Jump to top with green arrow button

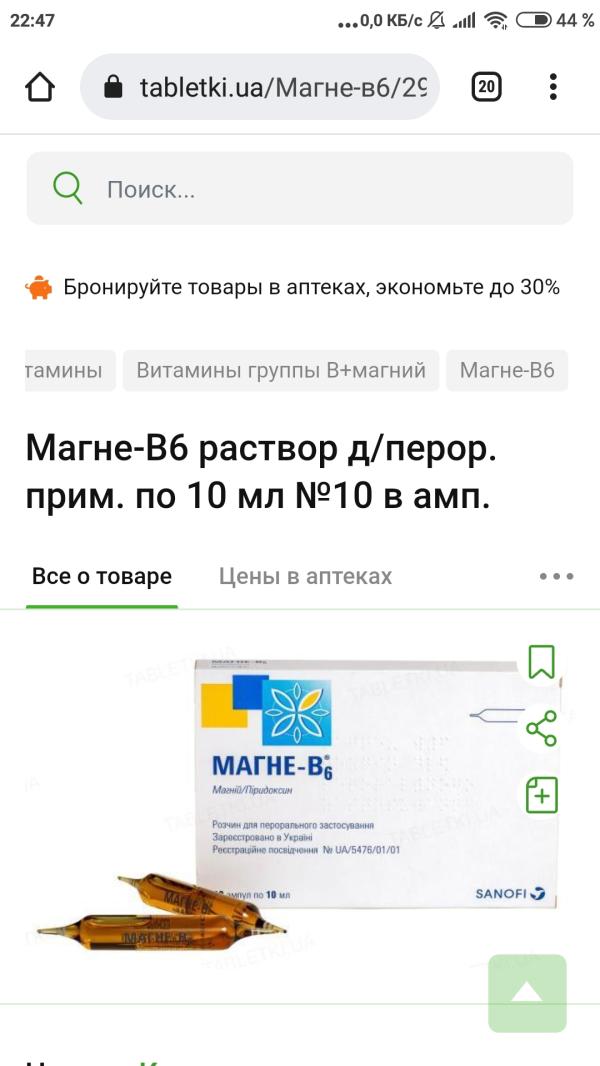click(x=527, y=993)
